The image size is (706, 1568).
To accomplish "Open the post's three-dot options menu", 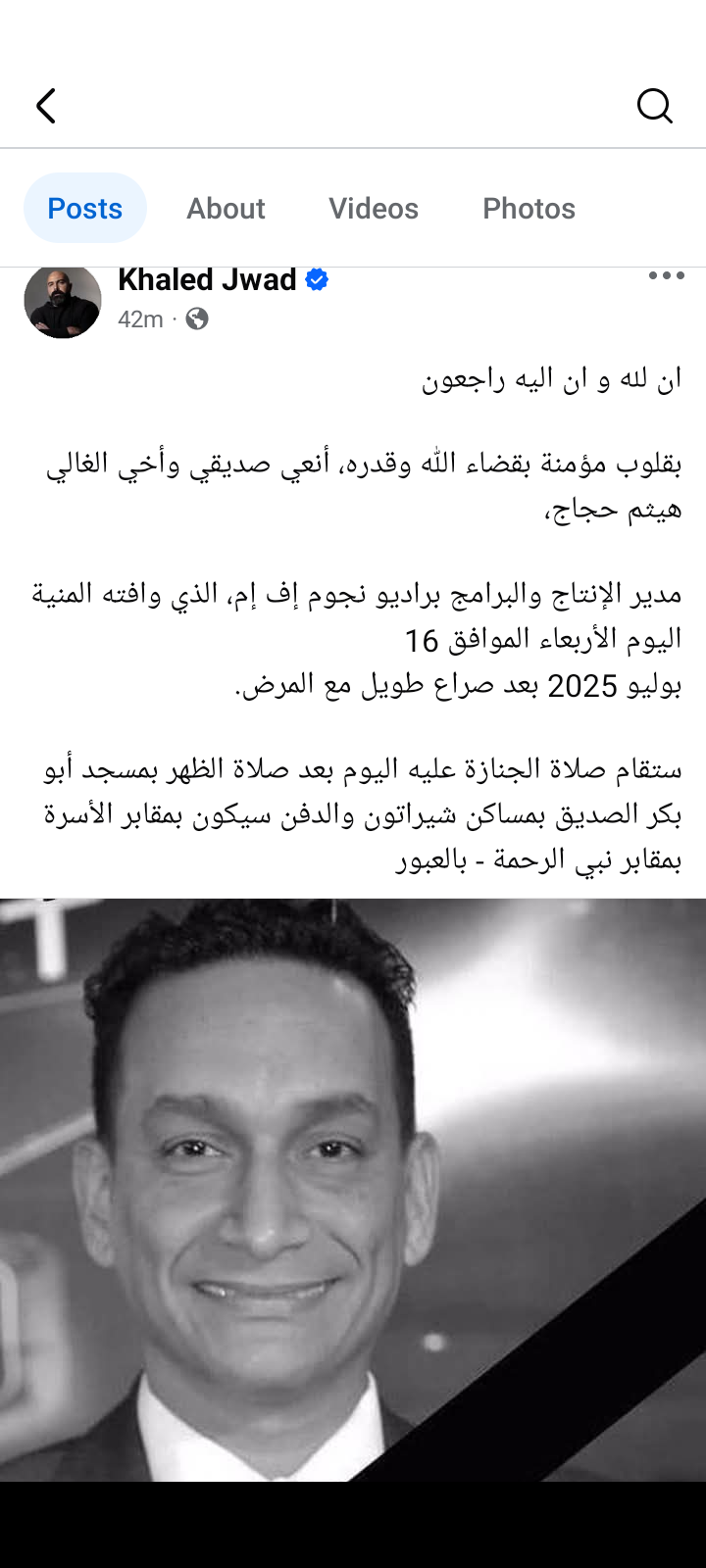I will pos(666,276).
